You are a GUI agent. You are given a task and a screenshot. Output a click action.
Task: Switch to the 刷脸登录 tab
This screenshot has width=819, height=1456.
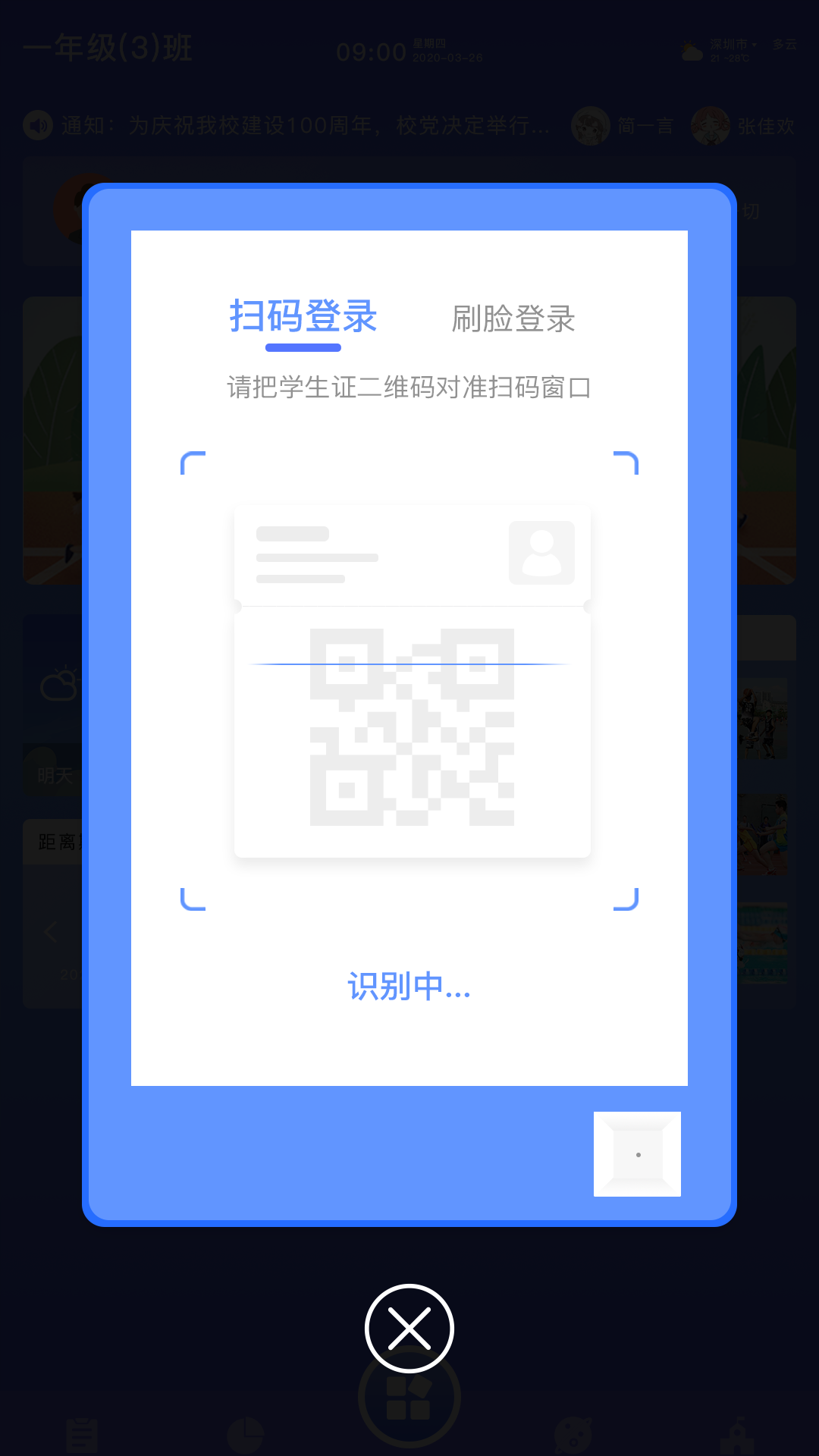(x=513, y=318)
